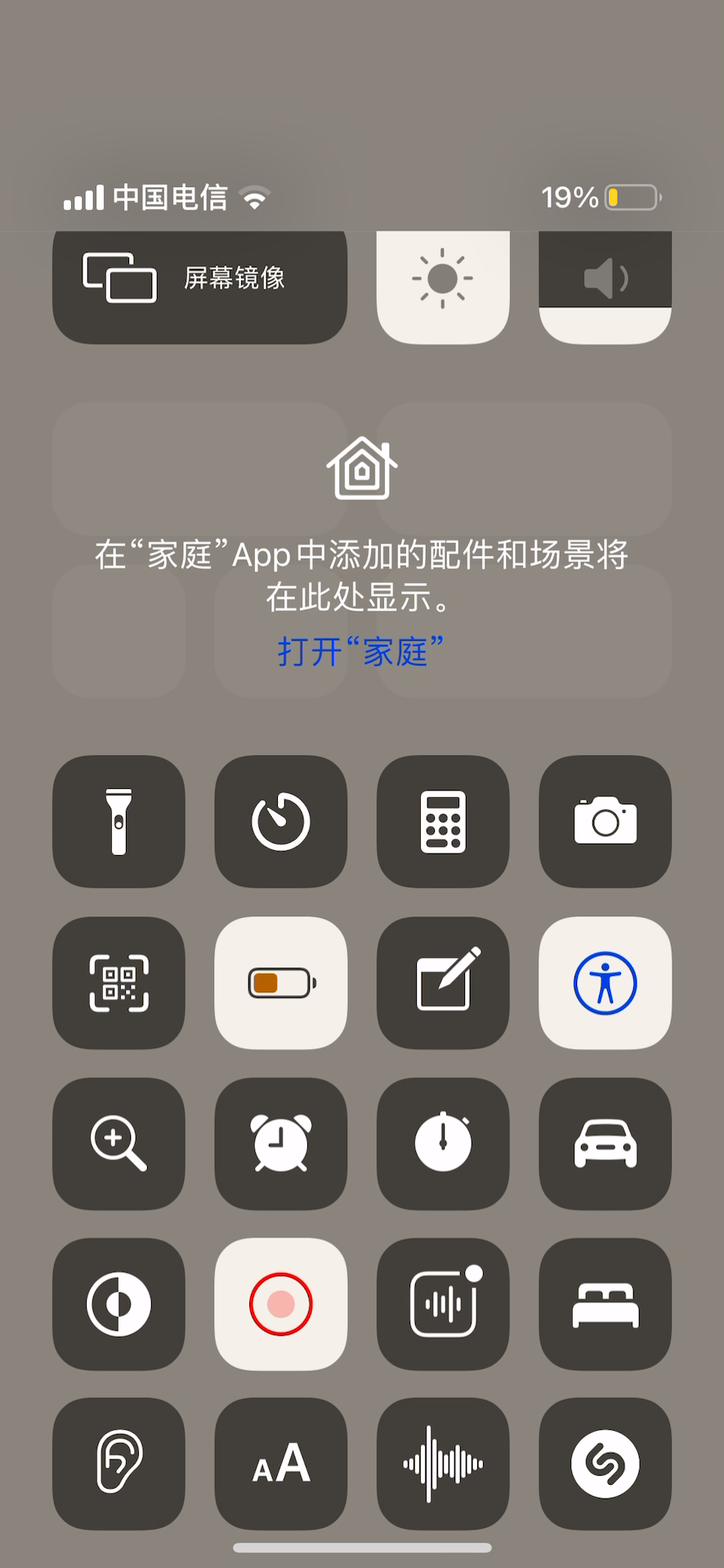Viewport: 724px width, 1568px height.
Task: Open the alarm clock
Action: [280, 1143]
